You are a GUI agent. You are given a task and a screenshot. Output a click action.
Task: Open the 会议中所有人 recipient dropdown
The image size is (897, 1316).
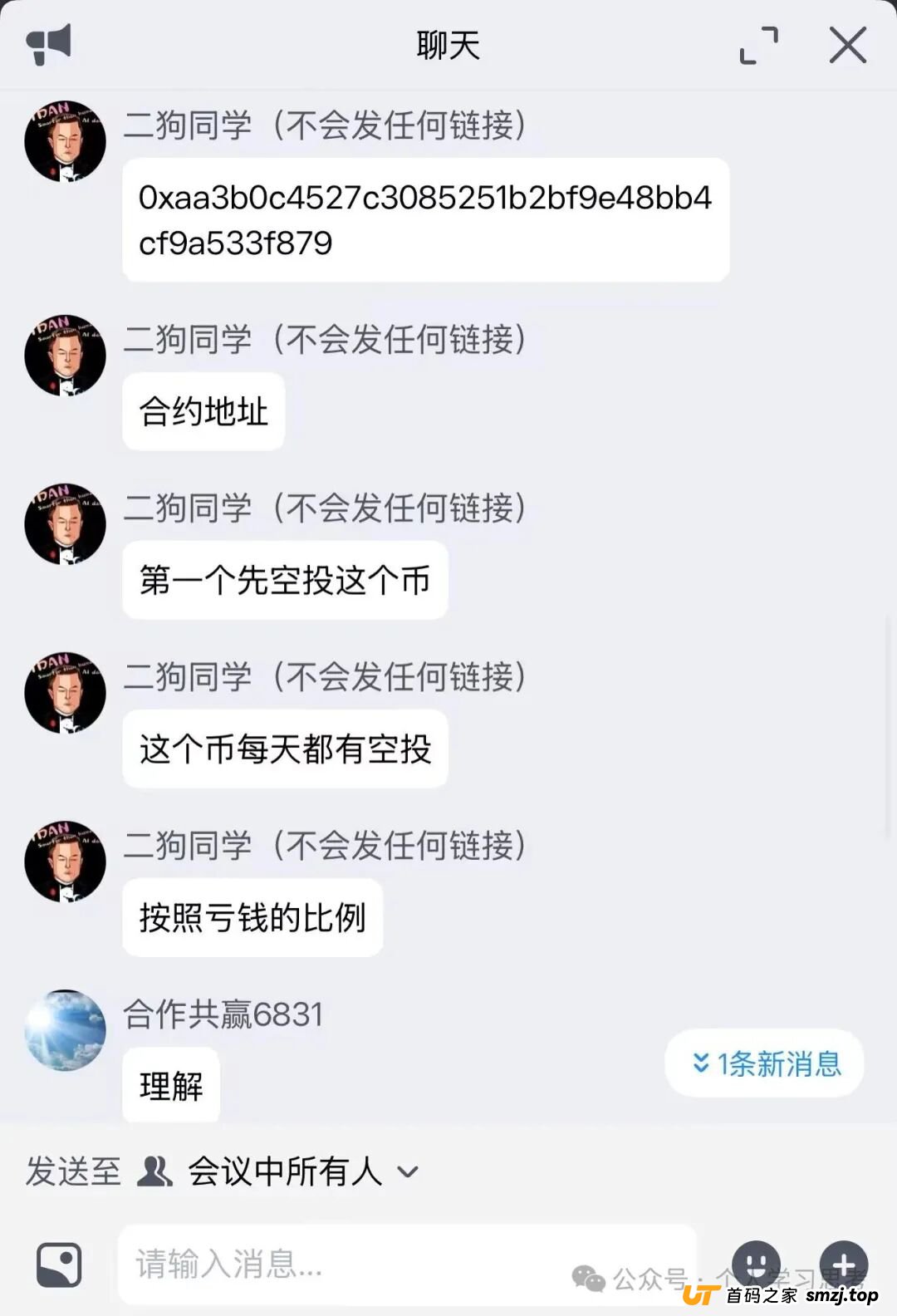287,1171
